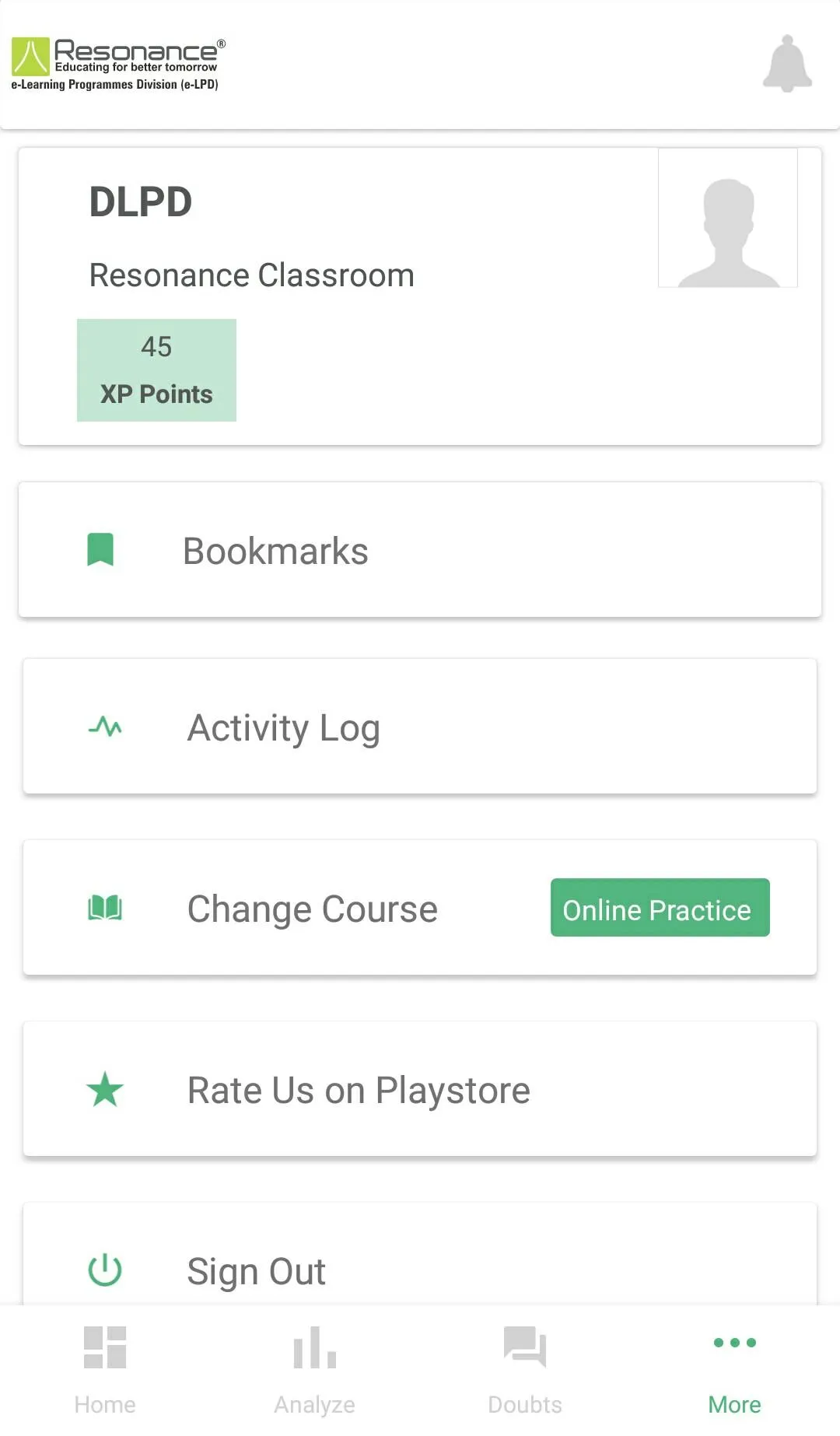This screenshot has height=1436, width=840.
Task: Tap the Online Practice button
Action: point(660,908)
